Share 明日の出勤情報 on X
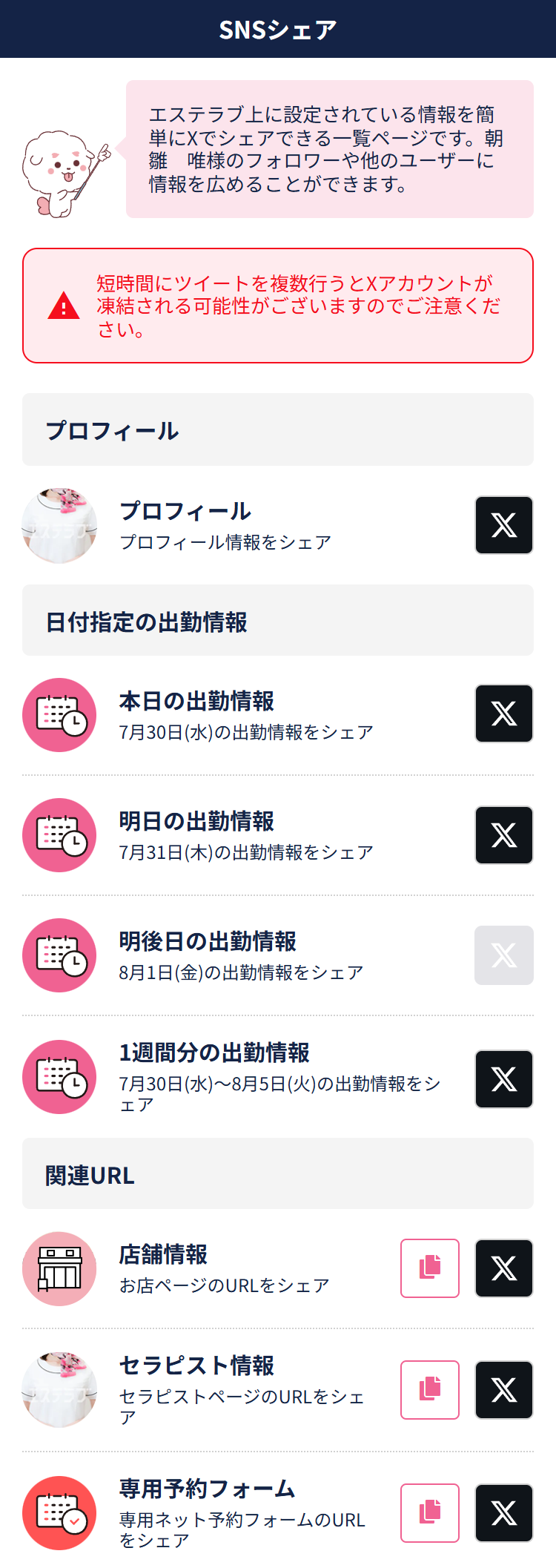The height and width of the screenshot is (1568, 556). pos(504,835)
